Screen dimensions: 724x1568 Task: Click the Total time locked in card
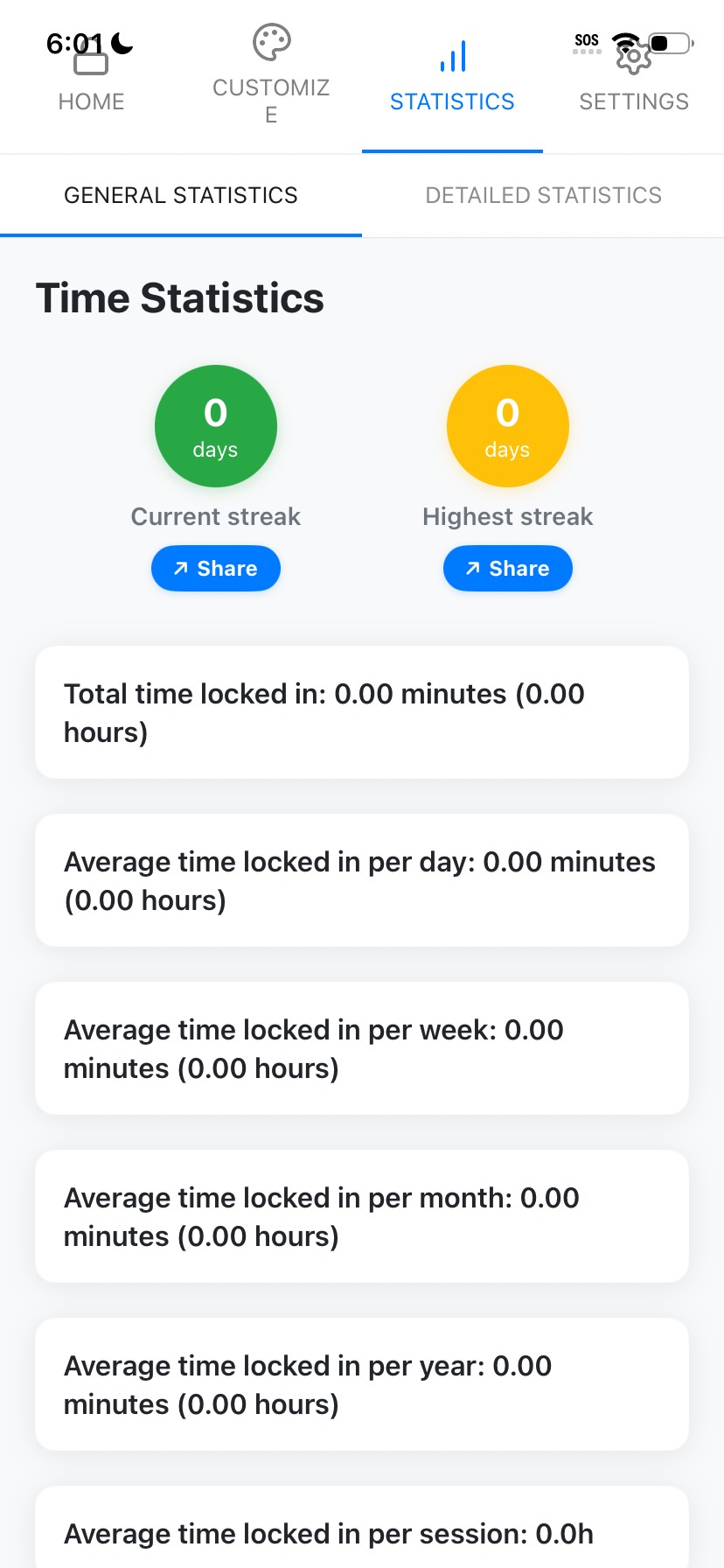[361, 711]
